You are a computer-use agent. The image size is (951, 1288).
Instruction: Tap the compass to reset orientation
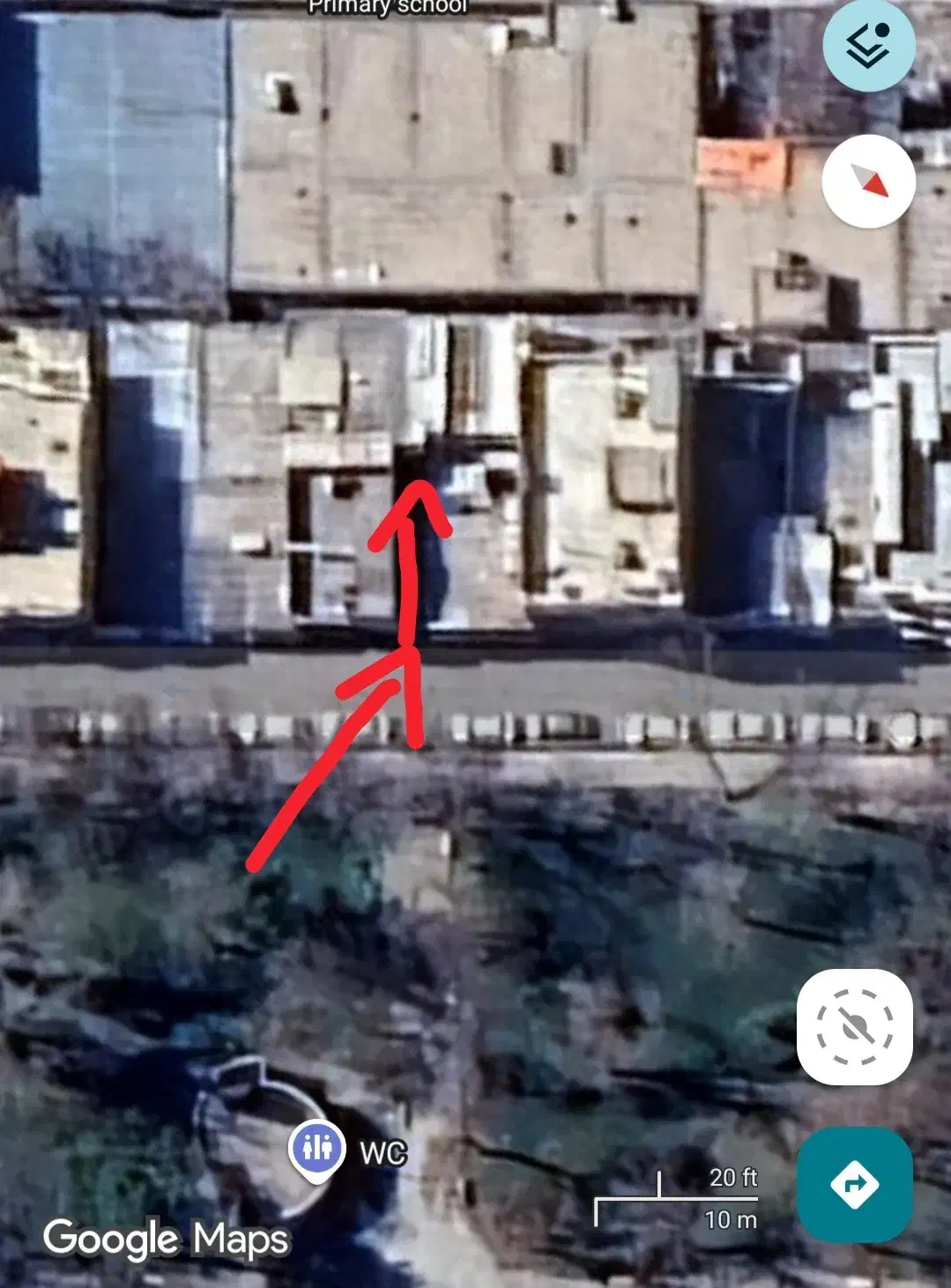(868, 182)
